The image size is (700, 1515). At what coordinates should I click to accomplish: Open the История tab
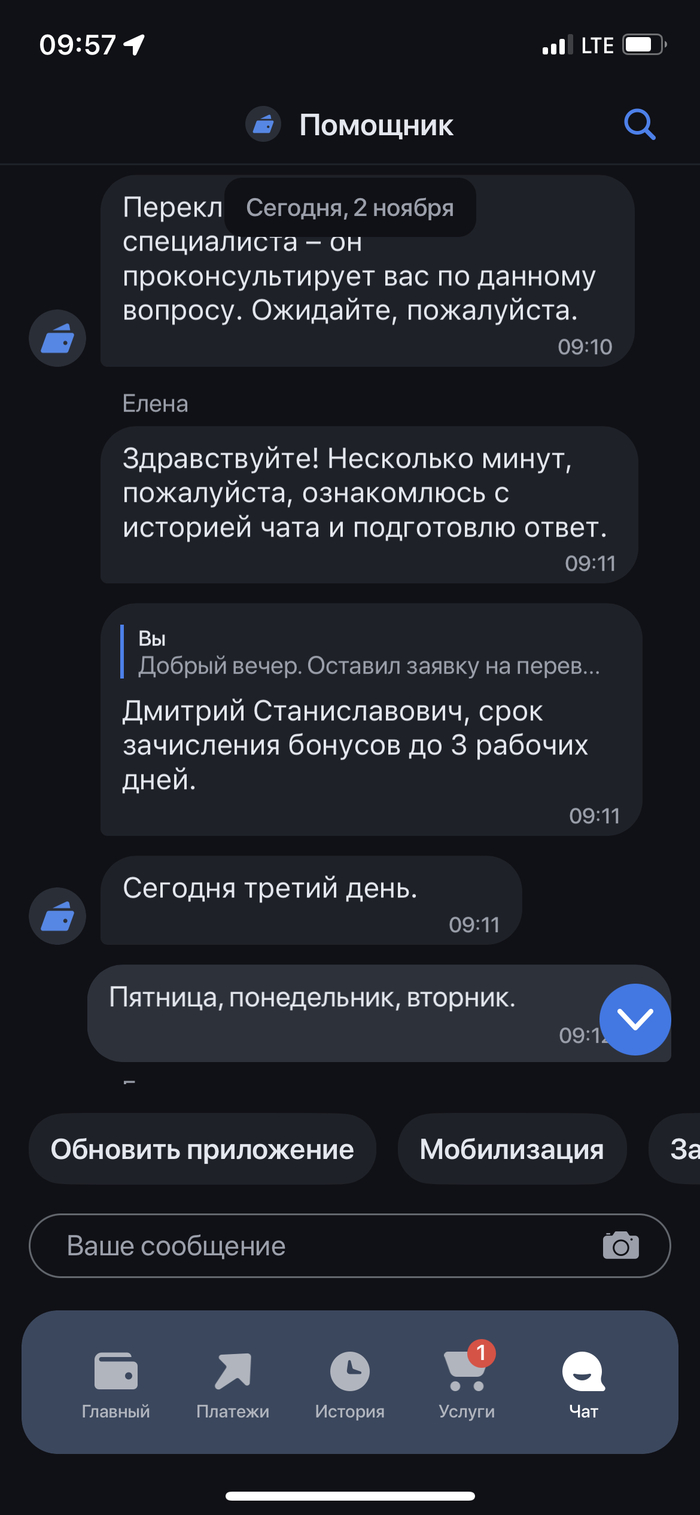[x=350, y=1383]
